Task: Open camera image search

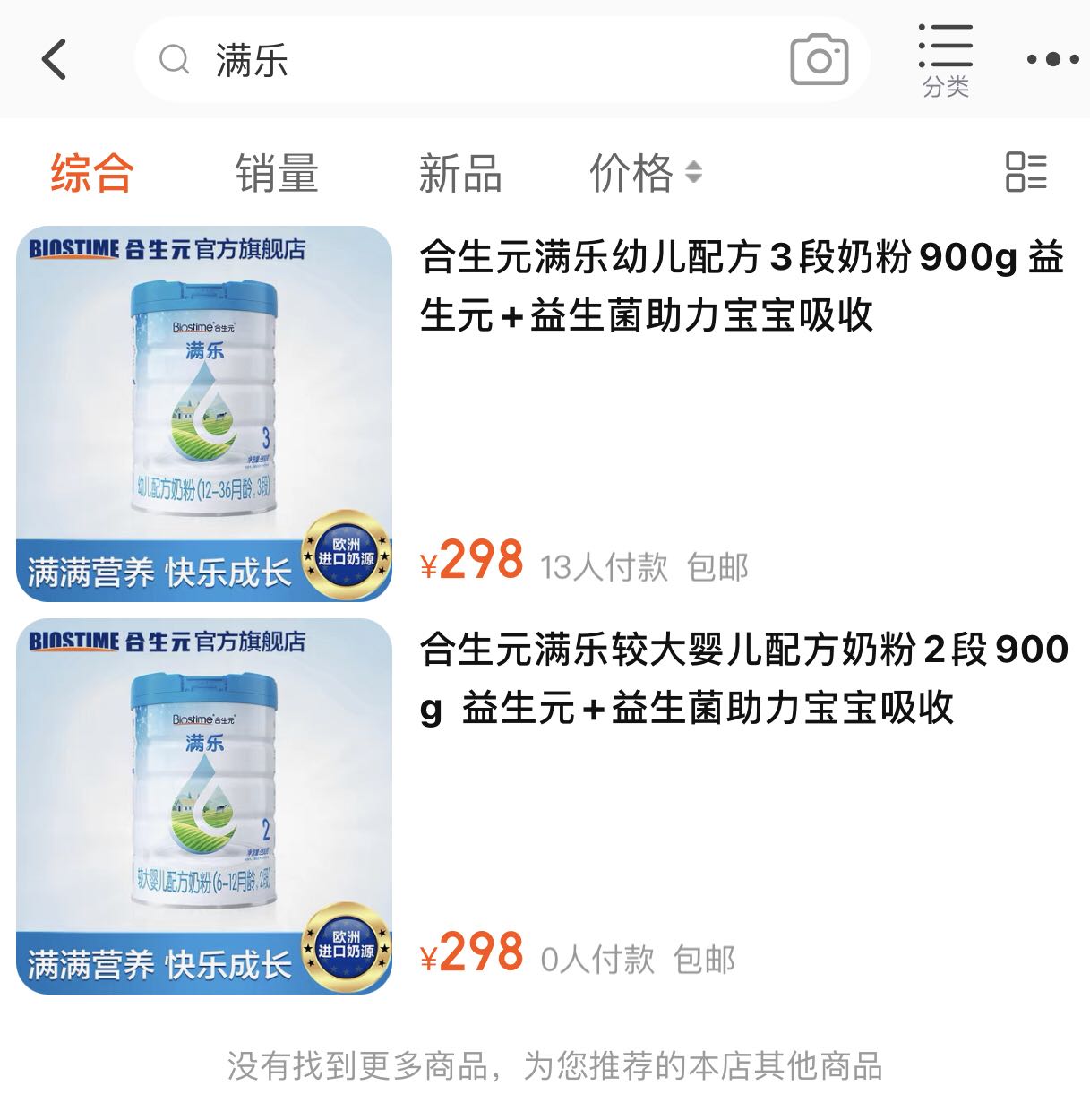Action: tap(819, 60)
